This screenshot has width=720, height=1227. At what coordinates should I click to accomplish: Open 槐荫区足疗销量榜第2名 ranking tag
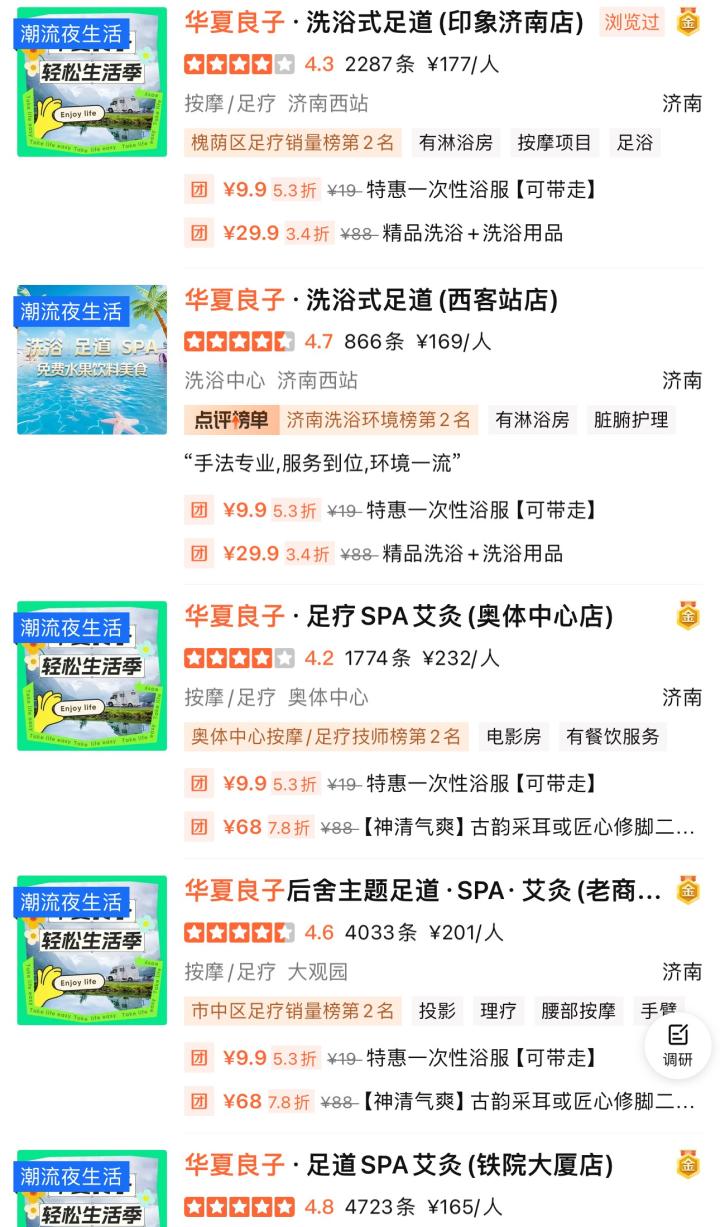(292, 143)
